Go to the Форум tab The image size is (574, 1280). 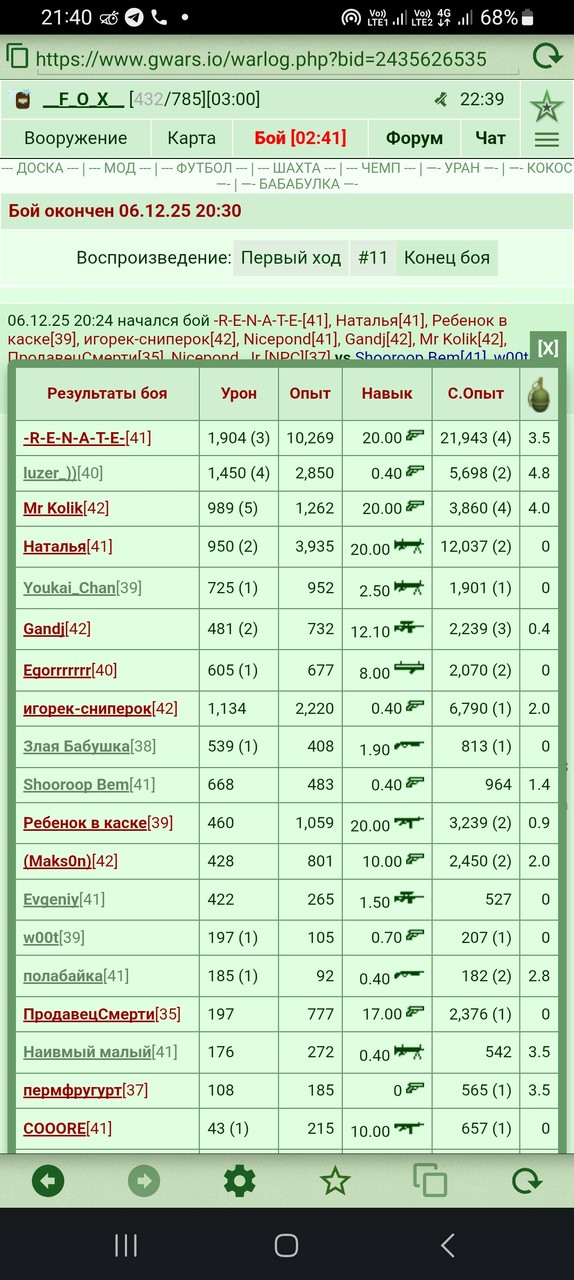pyautogui.click(x=414, y=138)
